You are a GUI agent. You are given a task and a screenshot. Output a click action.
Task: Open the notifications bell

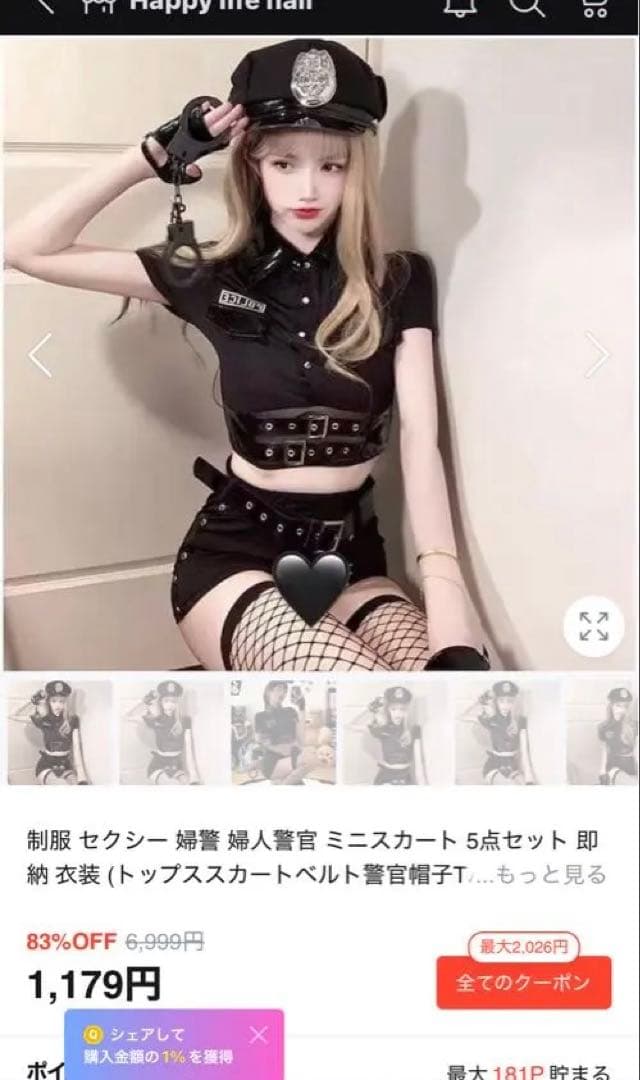coord(462,10)
